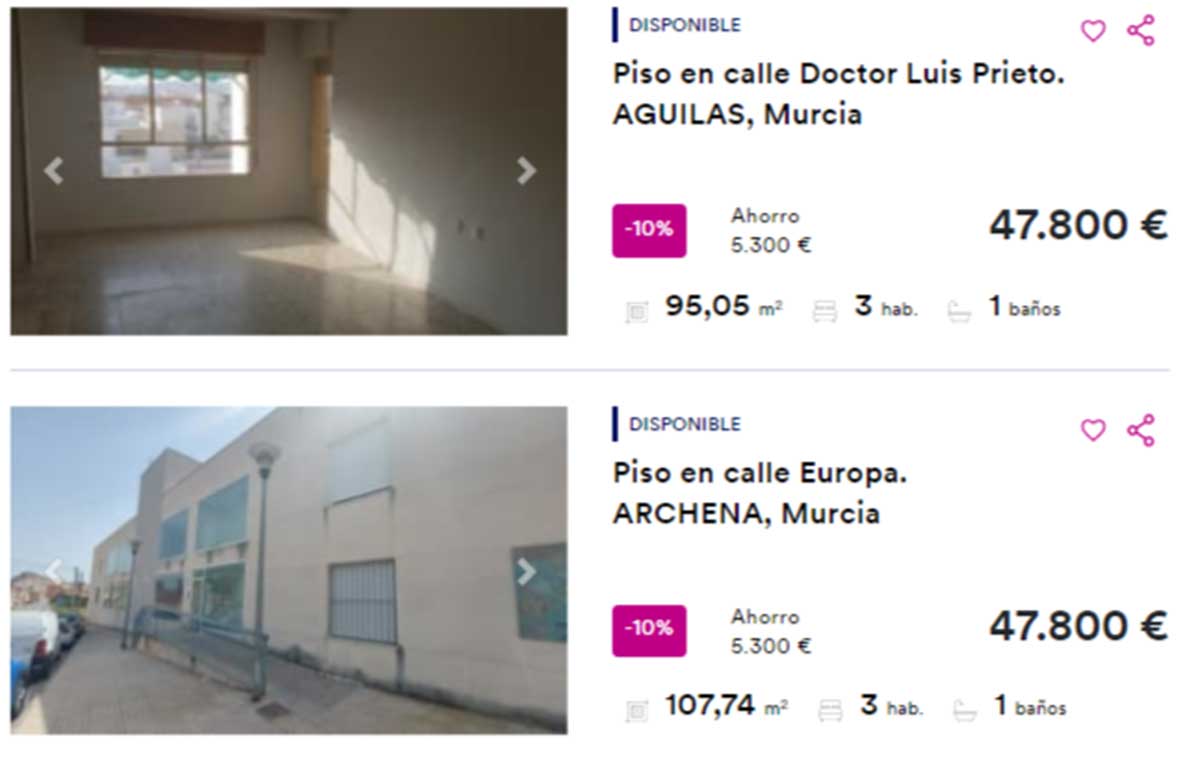Share the calle Europa listing
This screenshot has width=1200, height=757.
point(1141,430)
